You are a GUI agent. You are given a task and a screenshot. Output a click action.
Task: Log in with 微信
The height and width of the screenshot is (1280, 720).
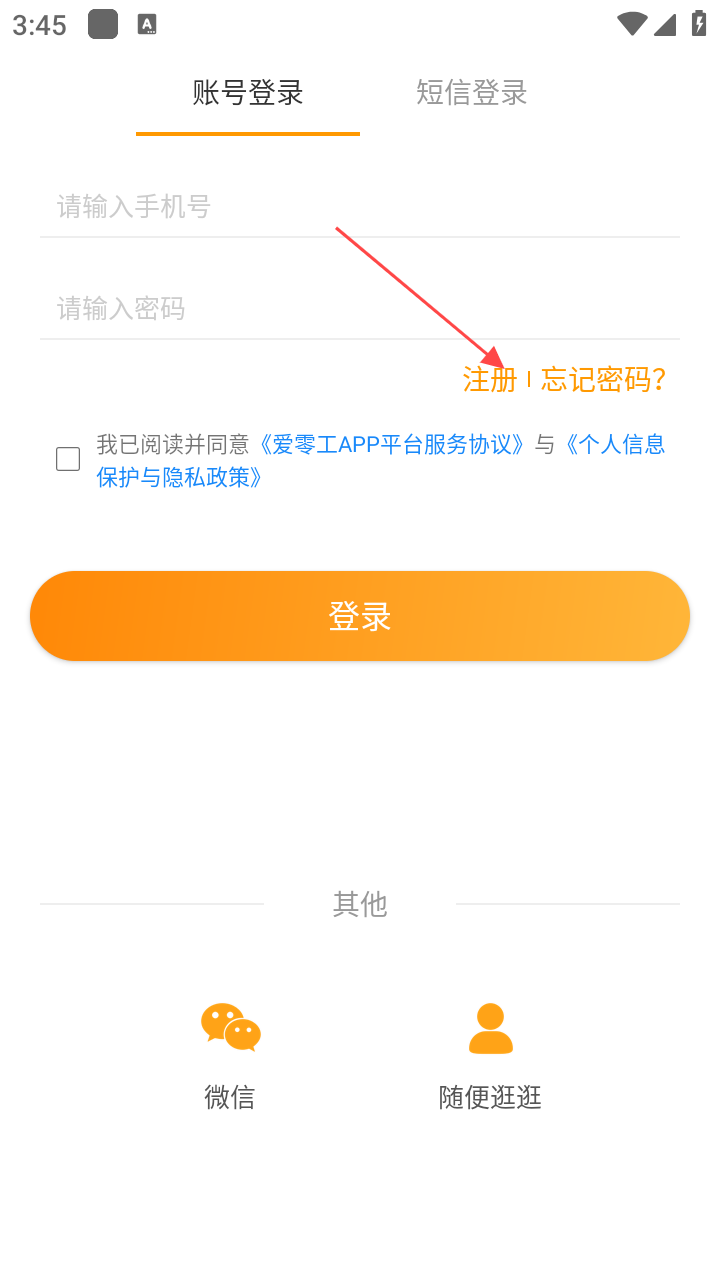pos(230,1054)
